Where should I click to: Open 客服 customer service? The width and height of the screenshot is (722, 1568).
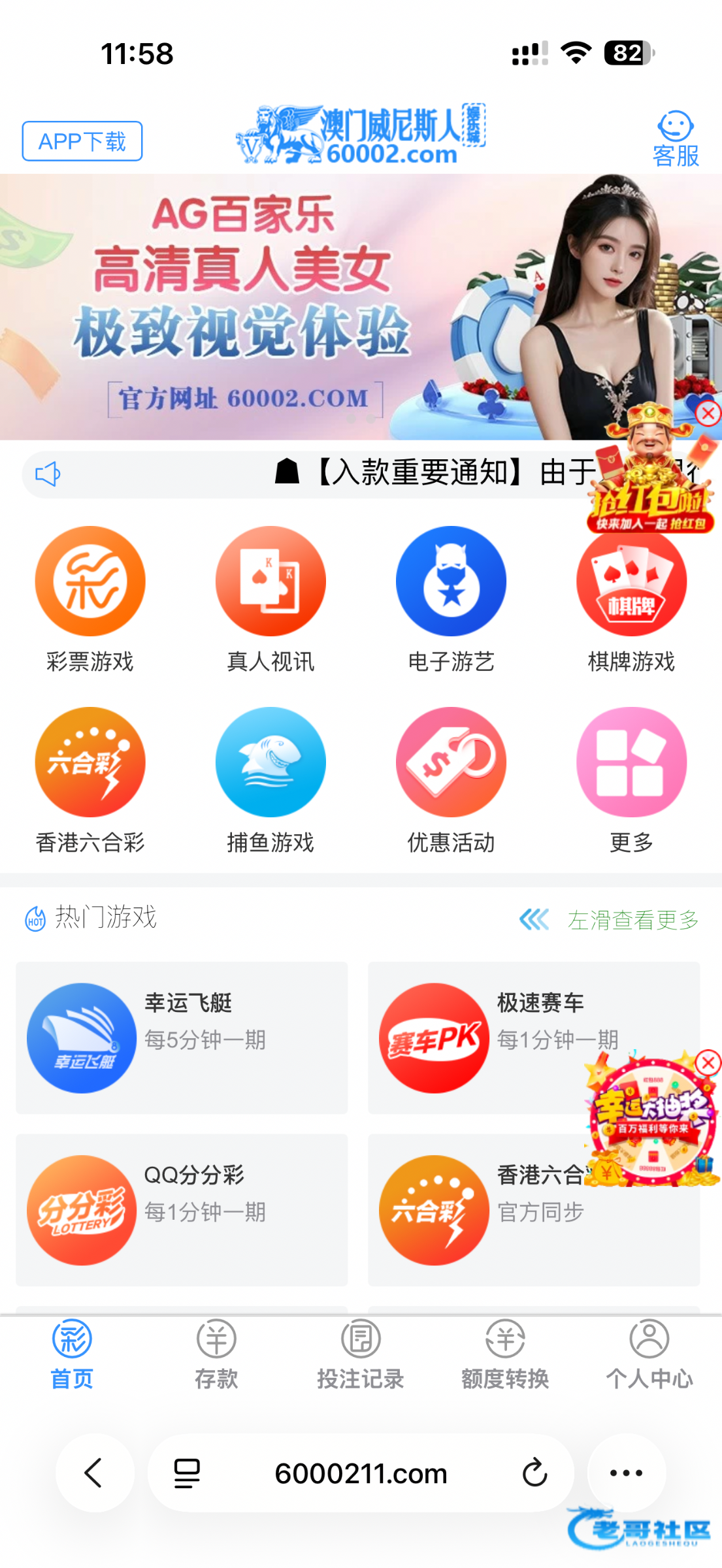[x=675, y=139]
